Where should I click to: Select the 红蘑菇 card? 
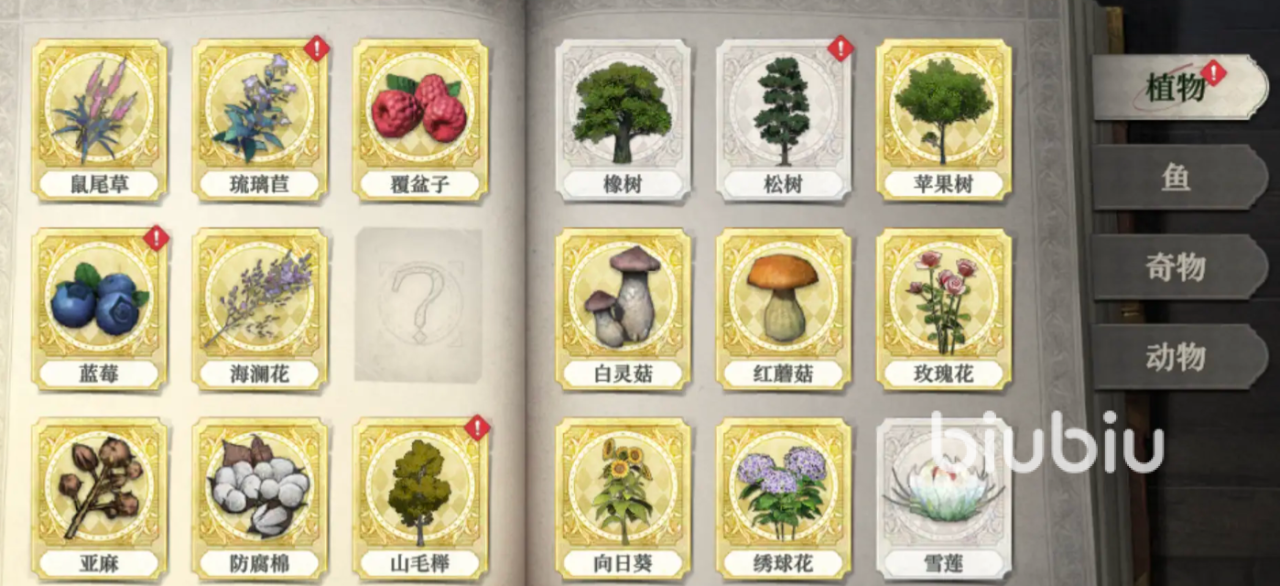click(x=783, y=307)
